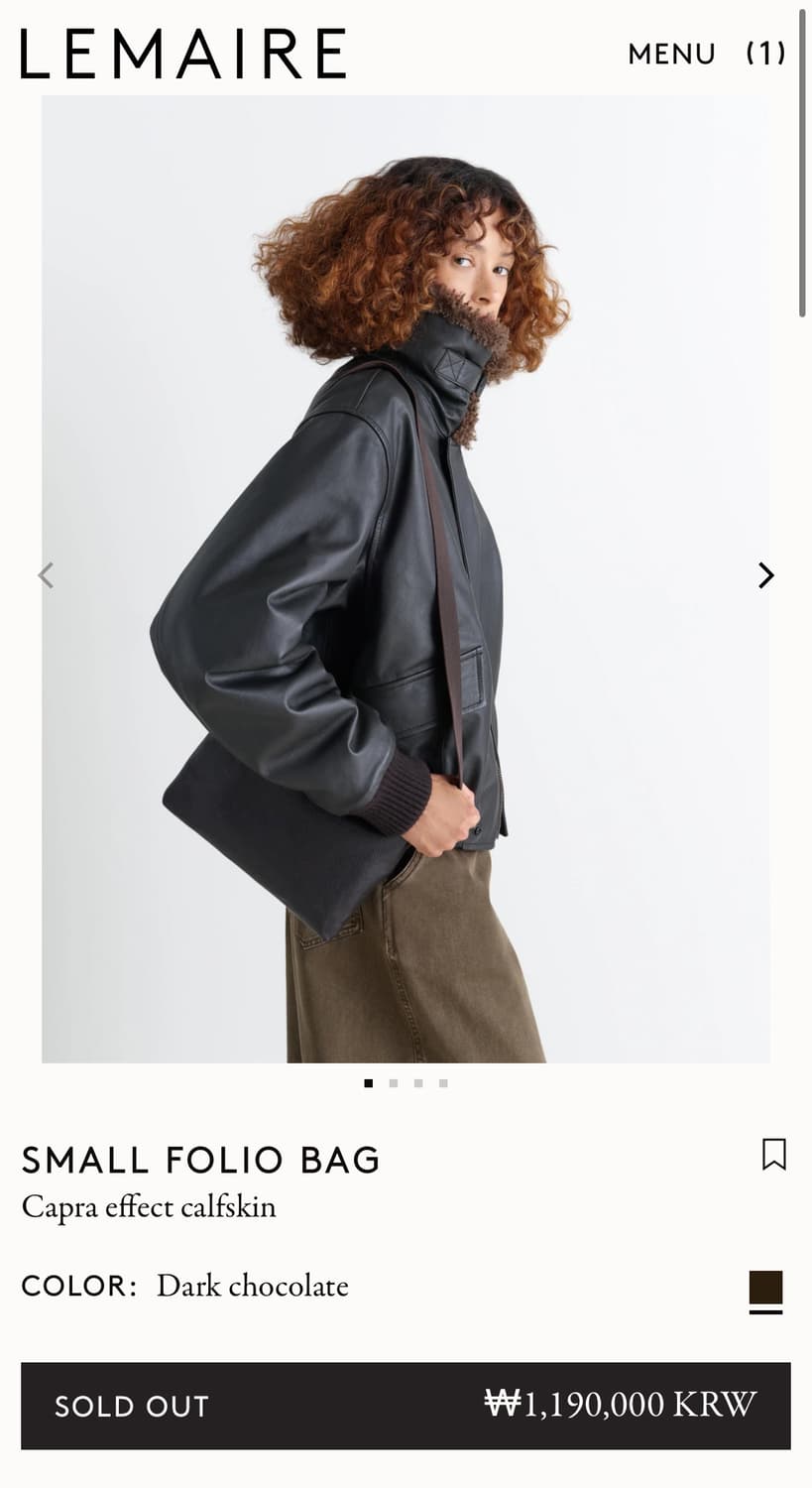
Task: Advance to next image with right arrow
Action: point(764,575)
